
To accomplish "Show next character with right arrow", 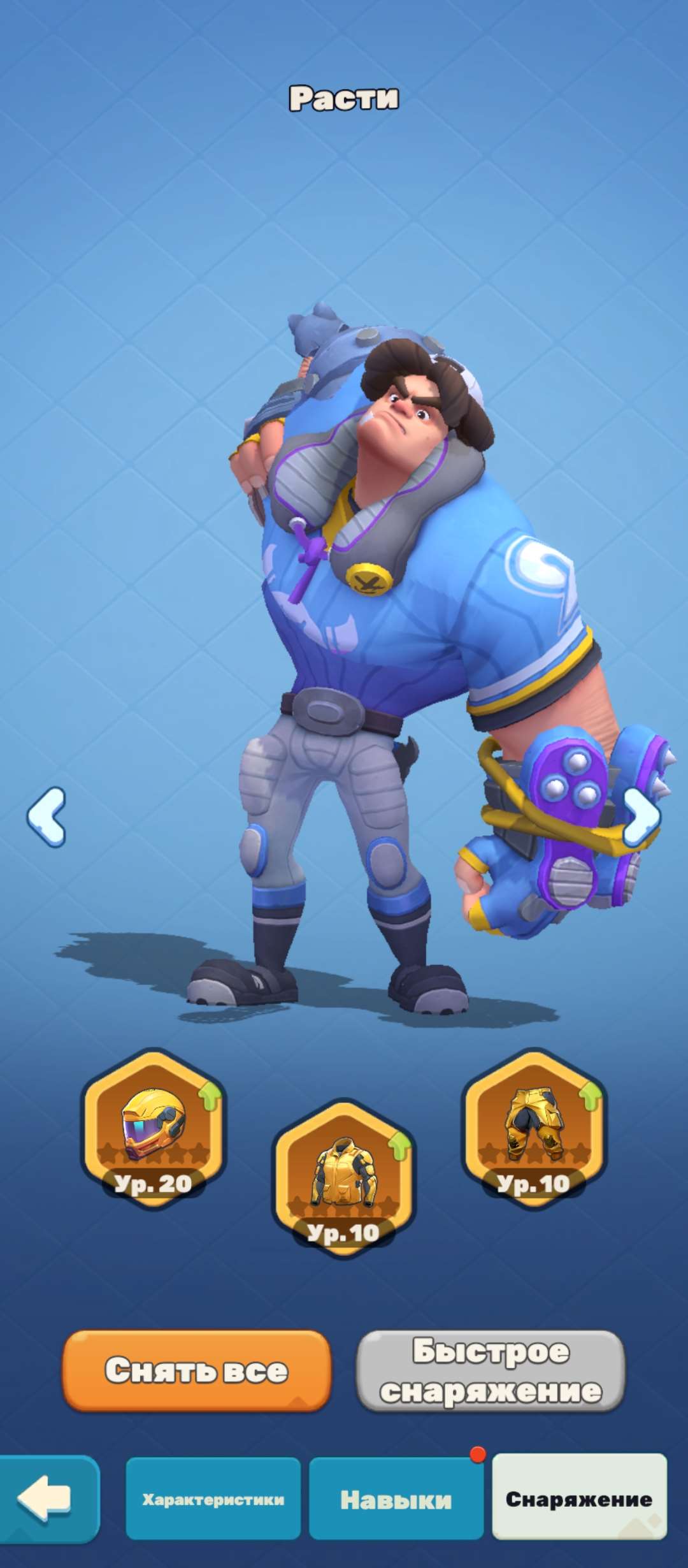I will coord(641,817).
